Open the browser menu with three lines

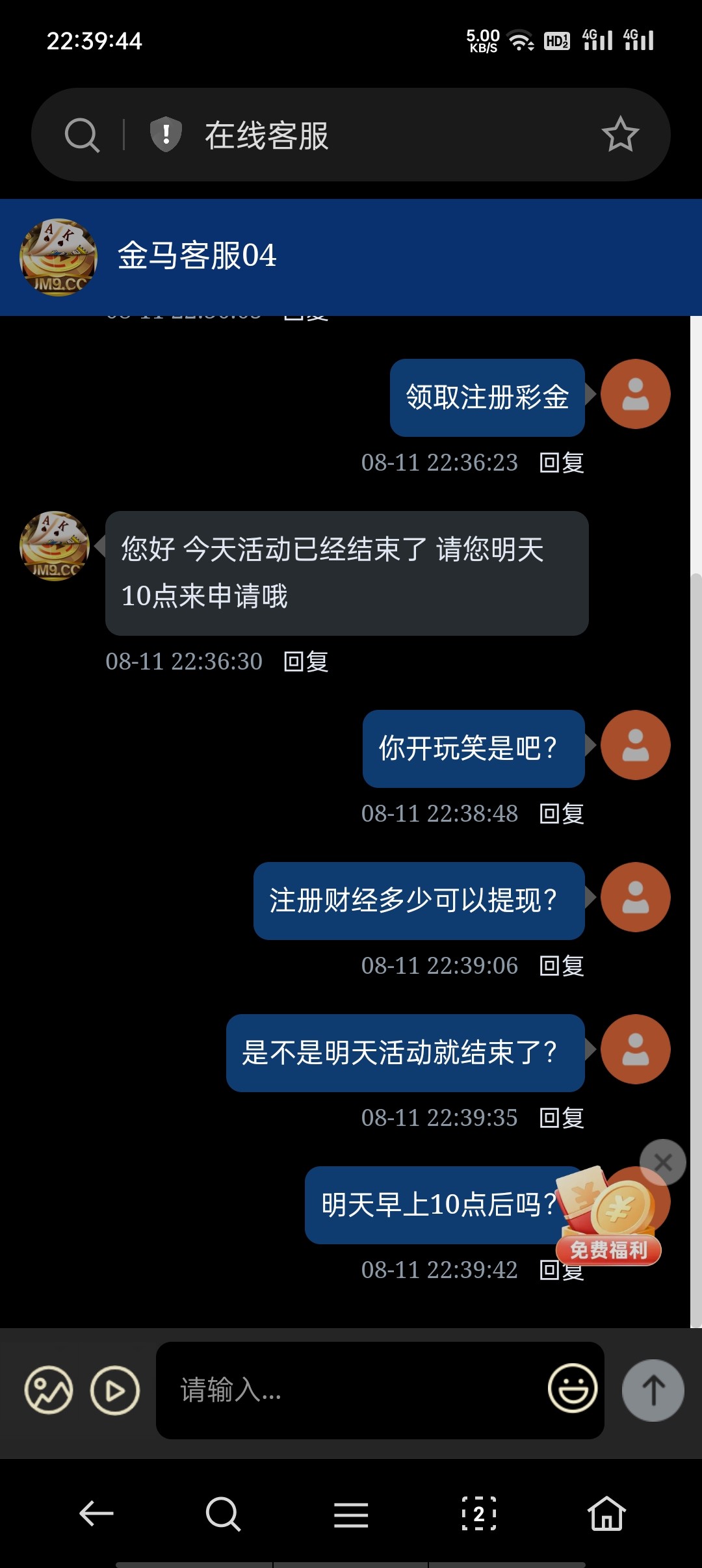pyautogui.click(x=351, y=1515)
